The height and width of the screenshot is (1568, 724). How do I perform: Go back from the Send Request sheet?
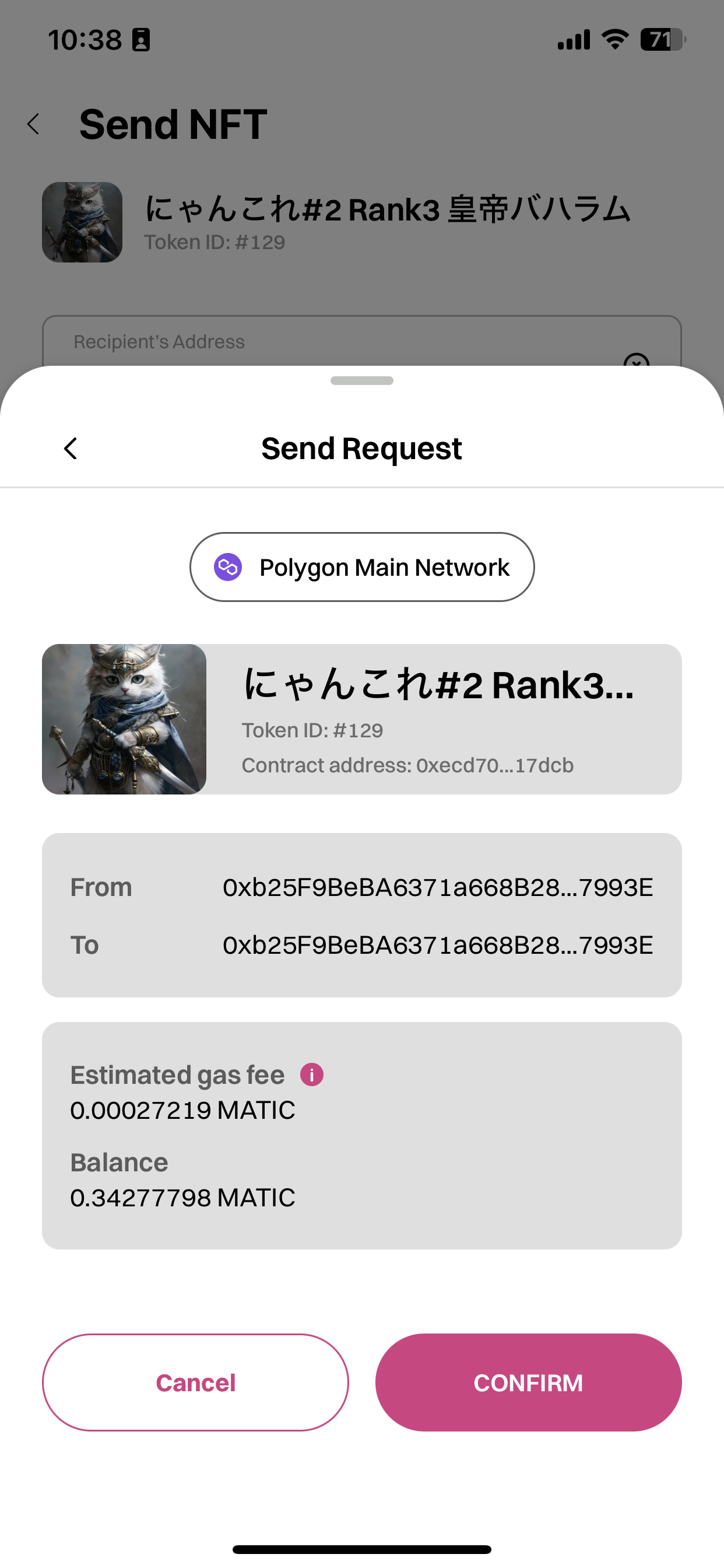(x=71, y=449)
